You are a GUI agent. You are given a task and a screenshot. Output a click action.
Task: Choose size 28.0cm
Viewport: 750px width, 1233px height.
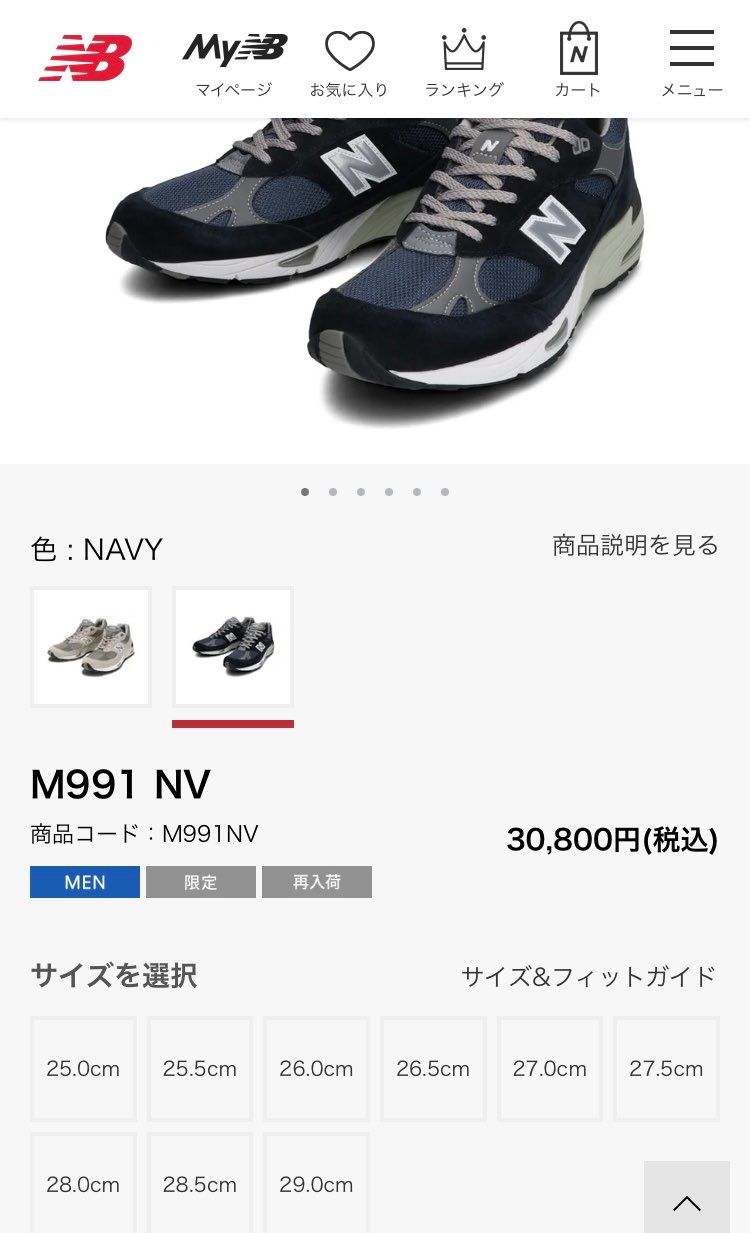tap(83, 1184)
